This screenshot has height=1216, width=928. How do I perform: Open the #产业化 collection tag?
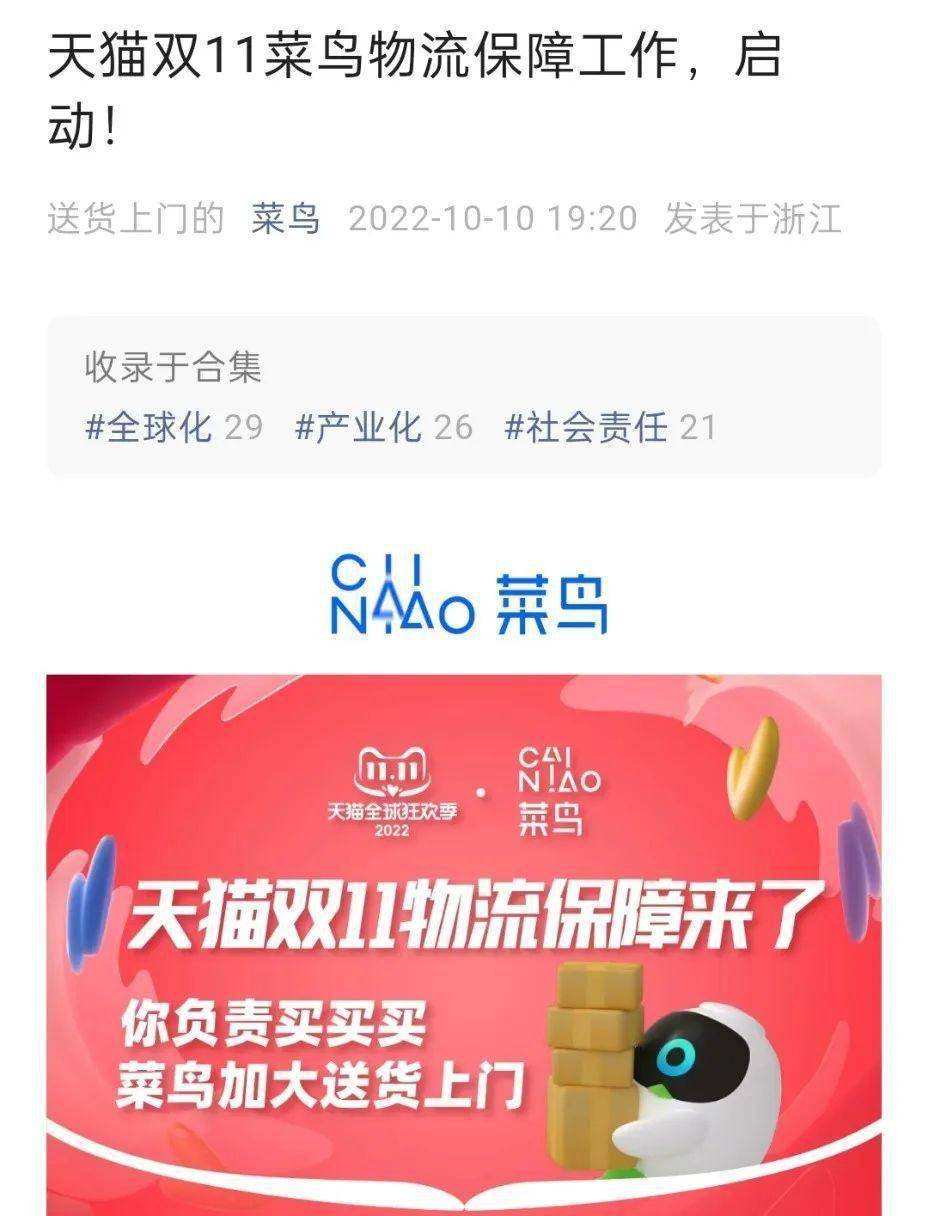click(358, 428)
